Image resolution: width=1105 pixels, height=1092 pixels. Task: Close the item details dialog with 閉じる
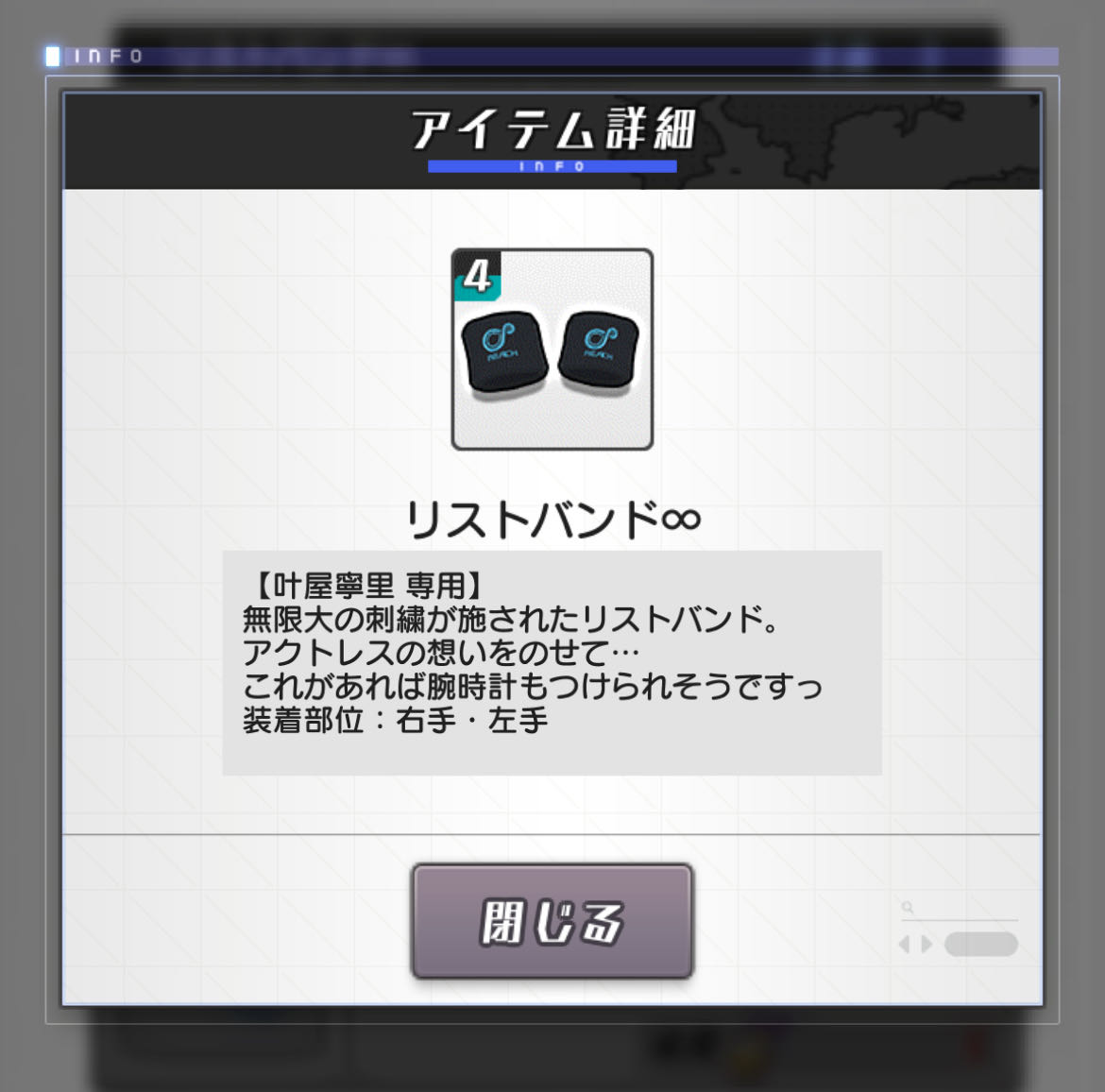(x=552, y=921)
